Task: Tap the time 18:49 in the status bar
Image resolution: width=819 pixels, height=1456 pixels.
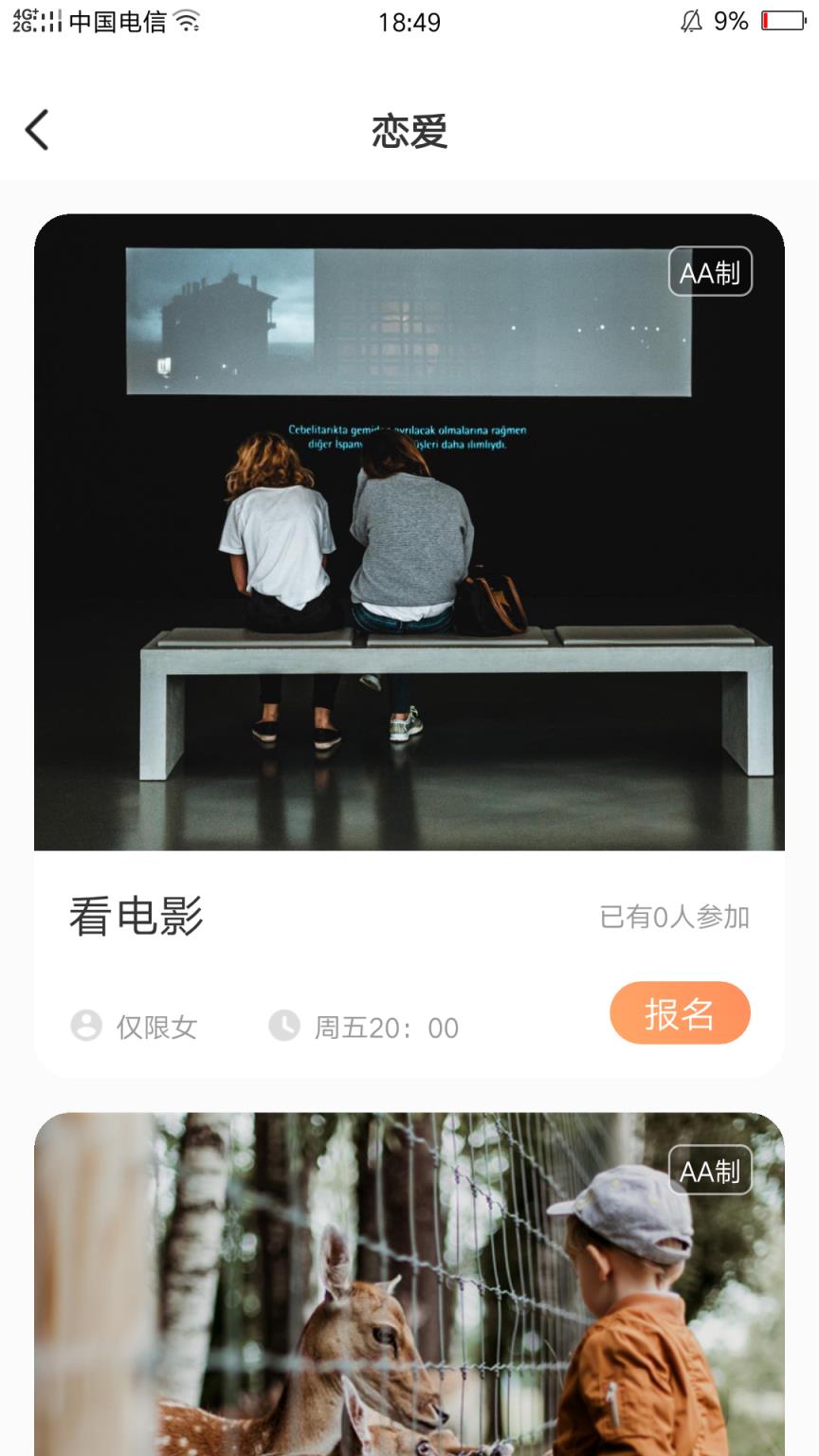Action: [x=409, y=22]
